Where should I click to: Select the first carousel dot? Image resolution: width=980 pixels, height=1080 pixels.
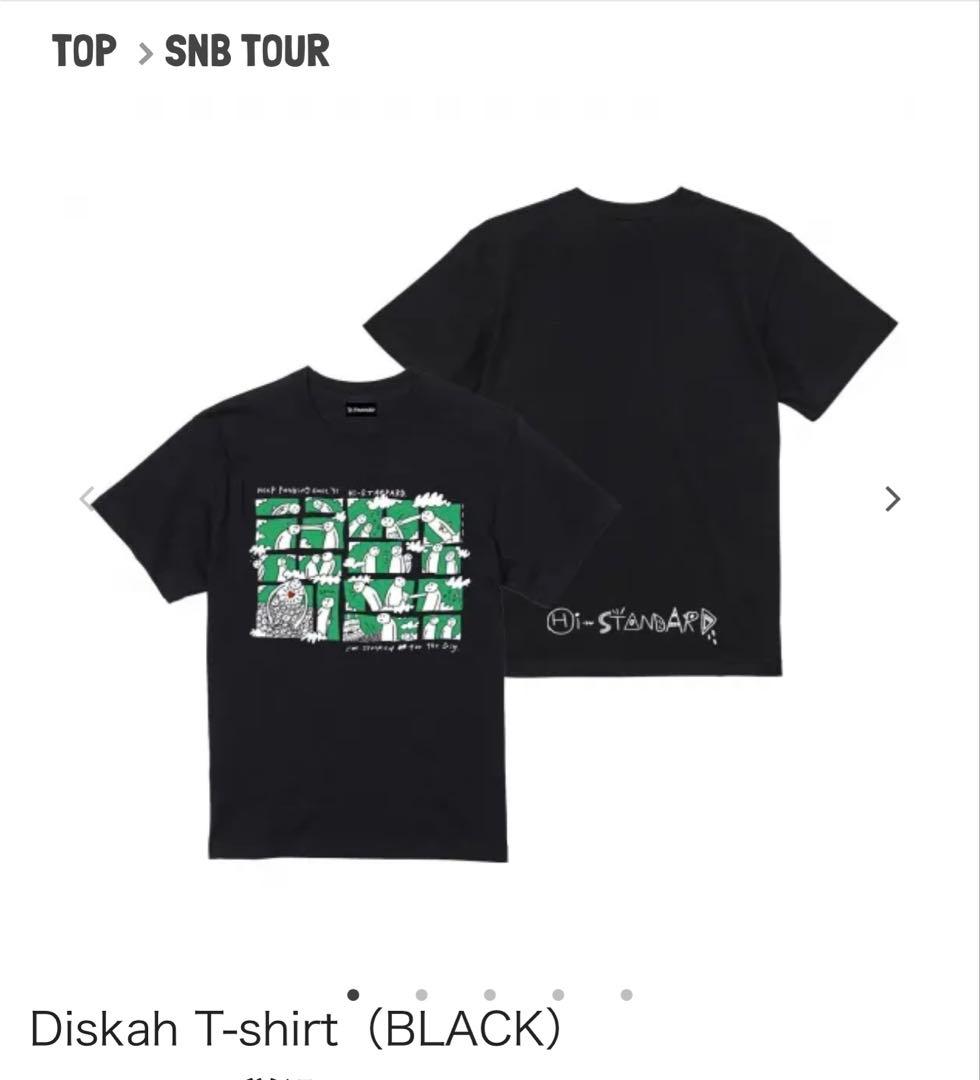click(353, 995)
